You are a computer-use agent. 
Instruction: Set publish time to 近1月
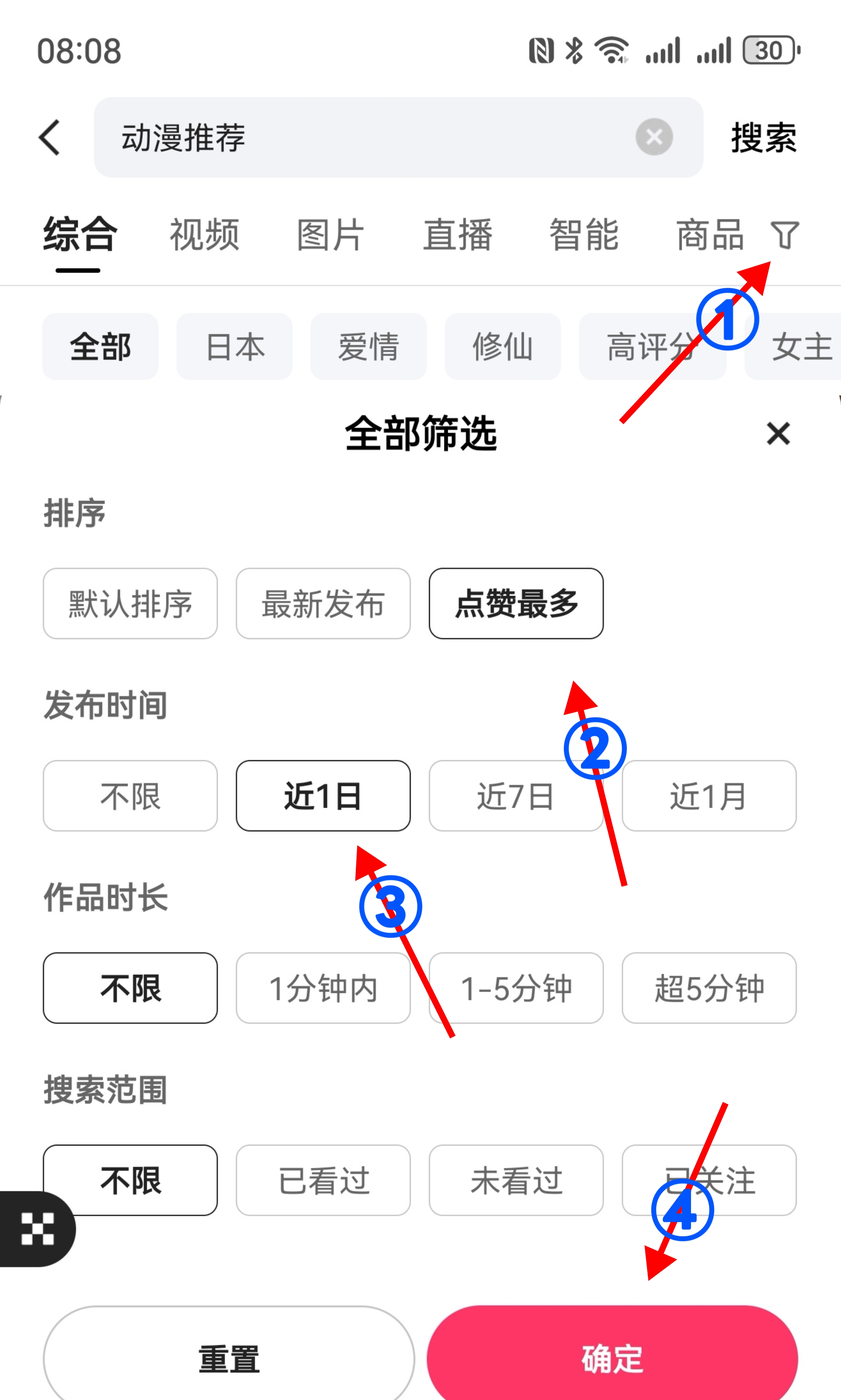(x=708, y=796)
